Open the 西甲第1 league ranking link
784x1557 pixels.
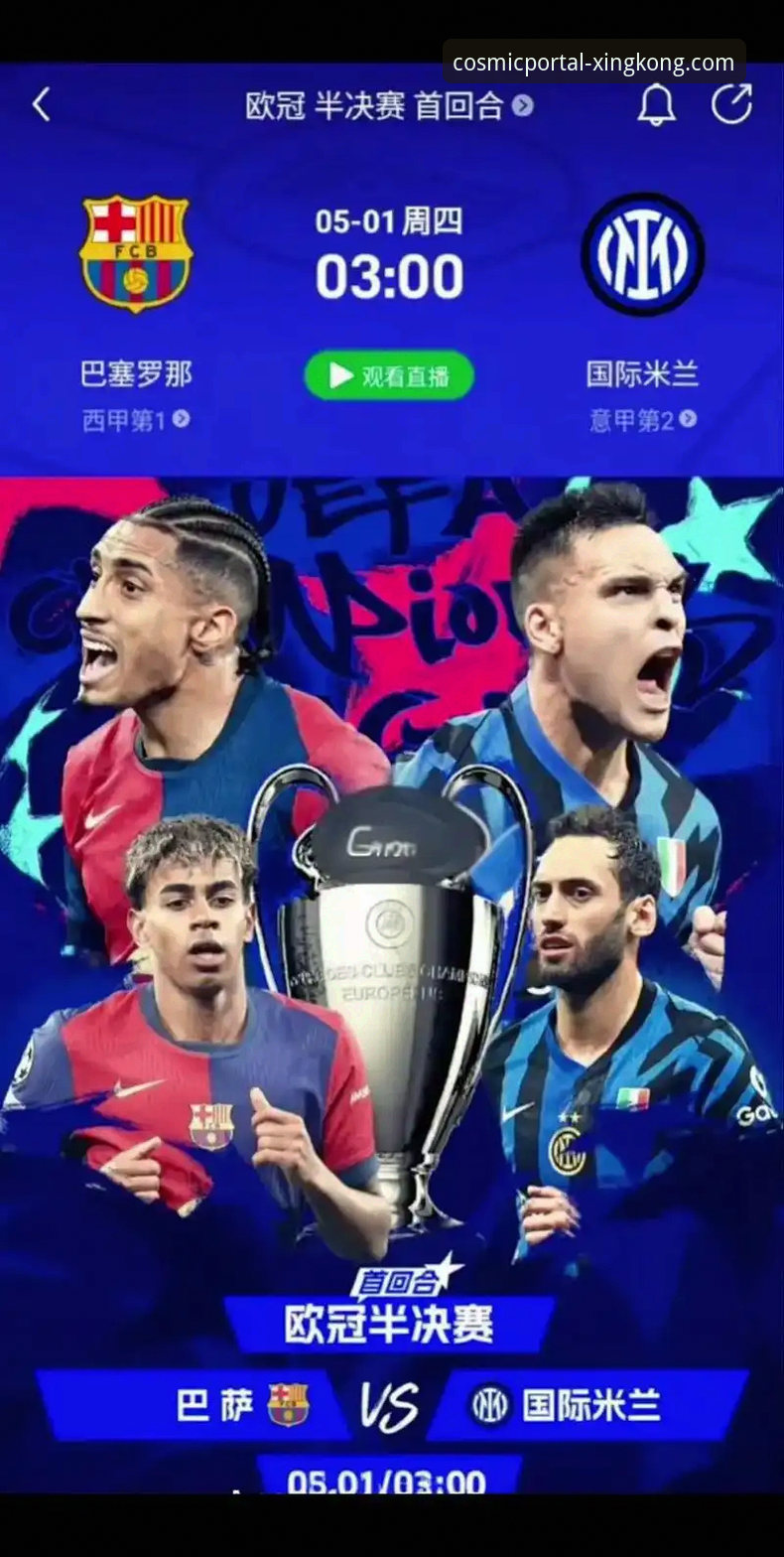[x=136, y=420]
